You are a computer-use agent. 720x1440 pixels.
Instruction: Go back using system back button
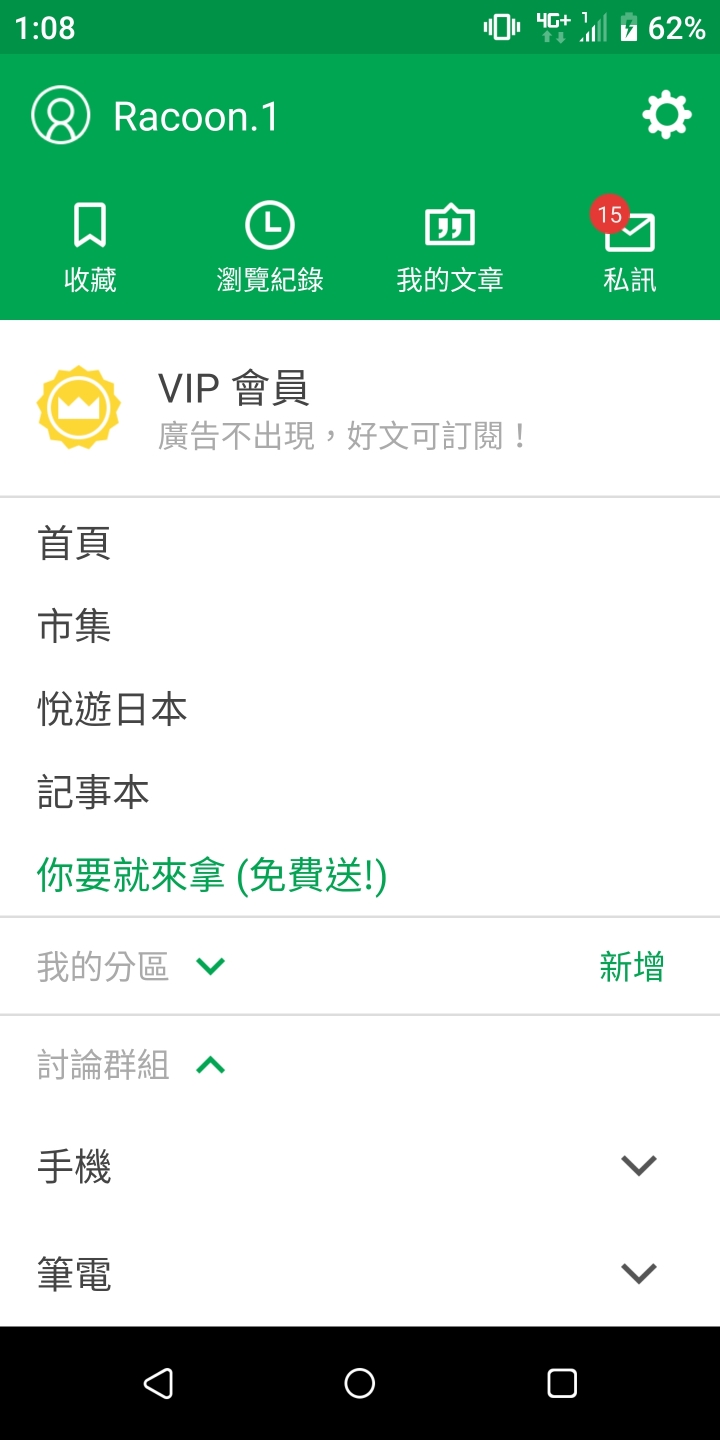158,1383
